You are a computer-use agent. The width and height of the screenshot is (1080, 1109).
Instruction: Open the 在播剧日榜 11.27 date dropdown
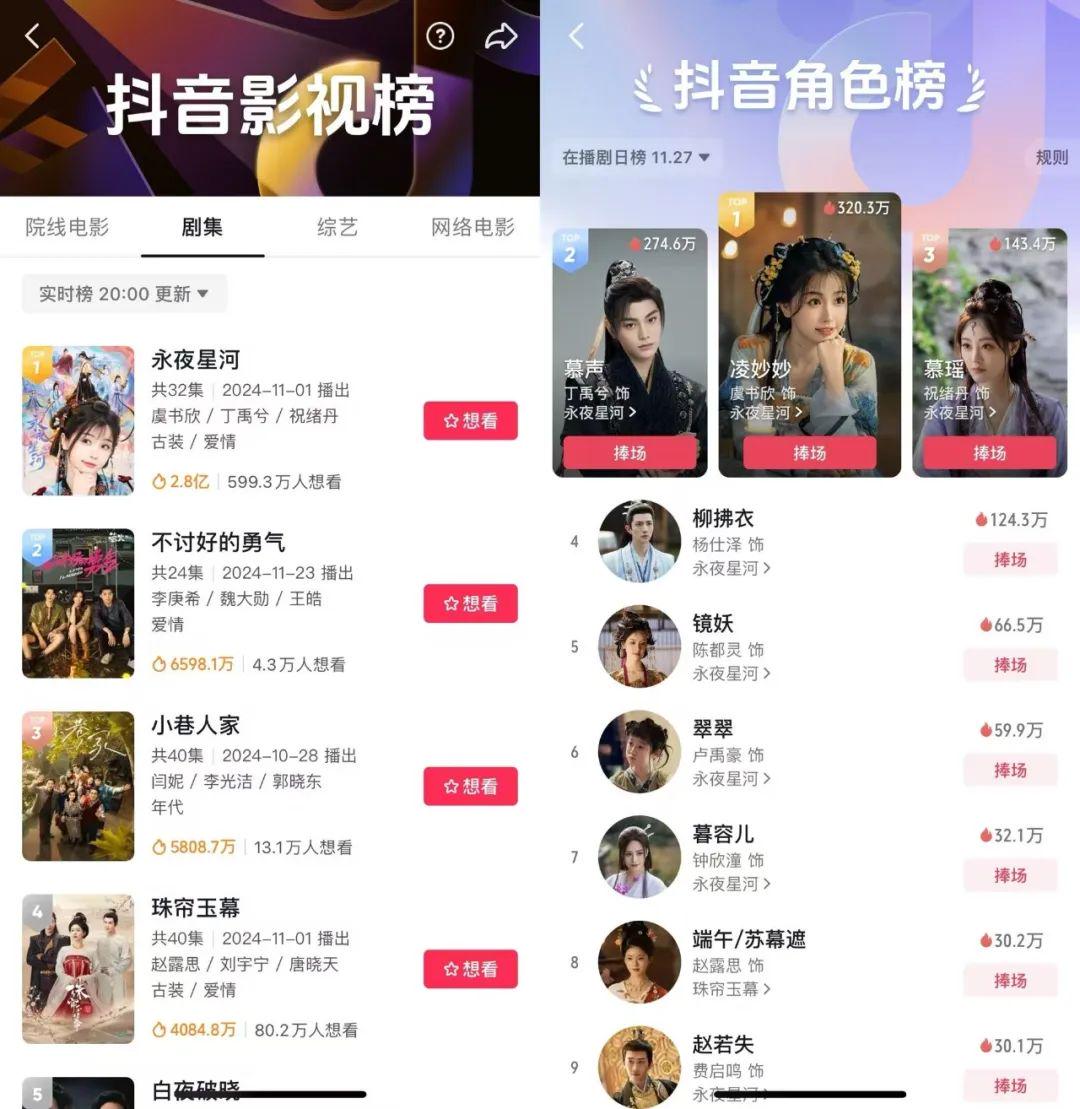[x=636, y=158]
